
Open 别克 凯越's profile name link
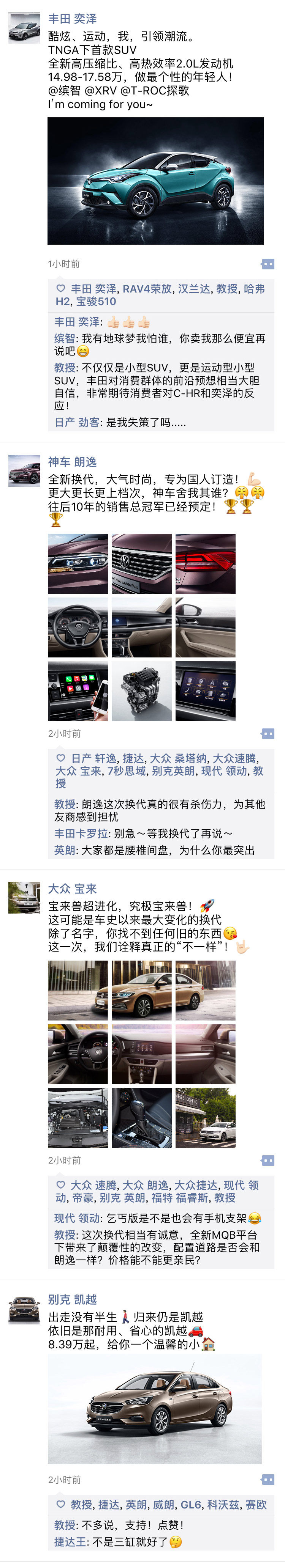pos(72,1299)
